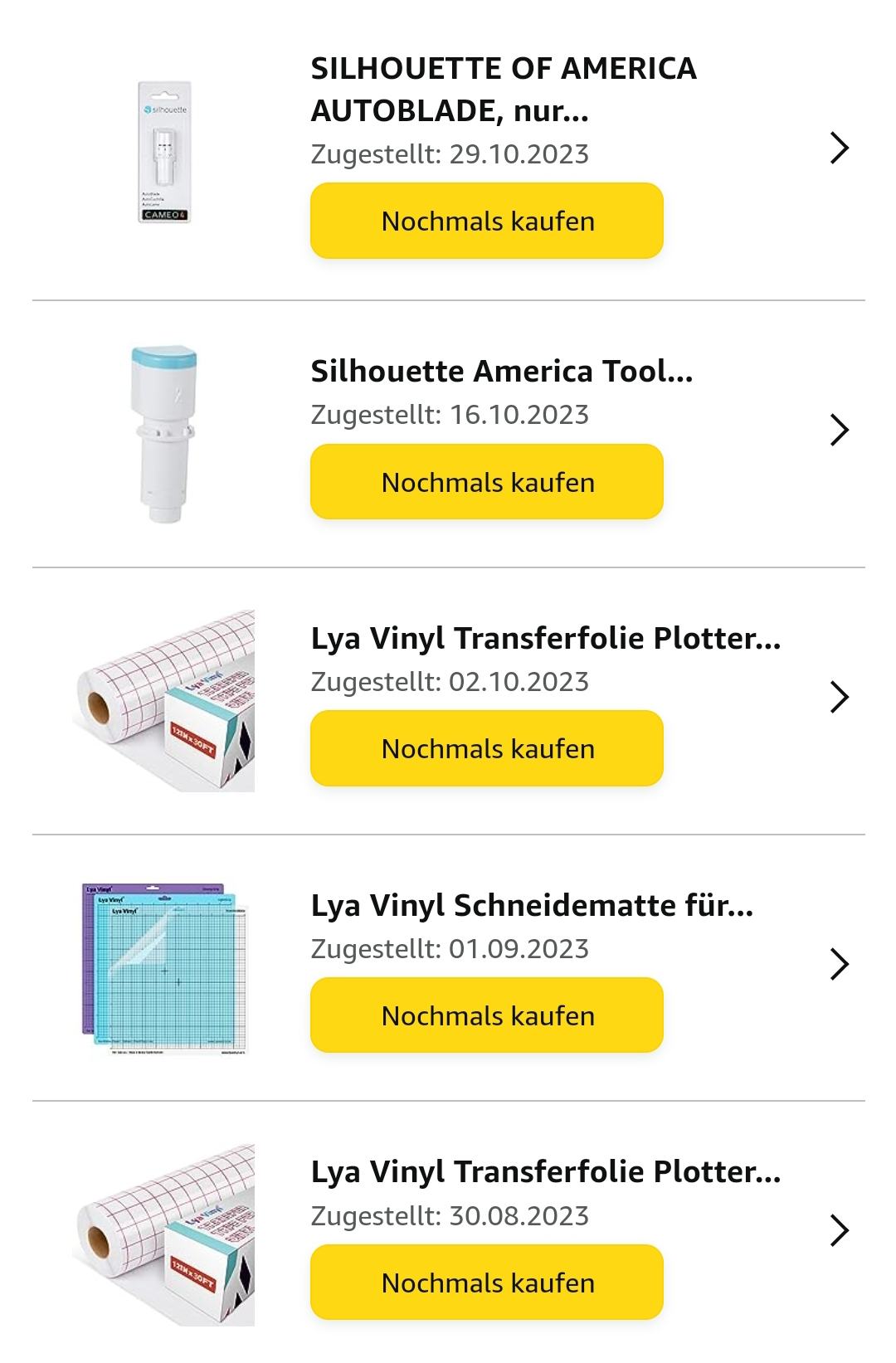Buy the Silhouette Autoblade again
The height and width of the screenshot is (1363, 896).
click(x=487, y=221)
